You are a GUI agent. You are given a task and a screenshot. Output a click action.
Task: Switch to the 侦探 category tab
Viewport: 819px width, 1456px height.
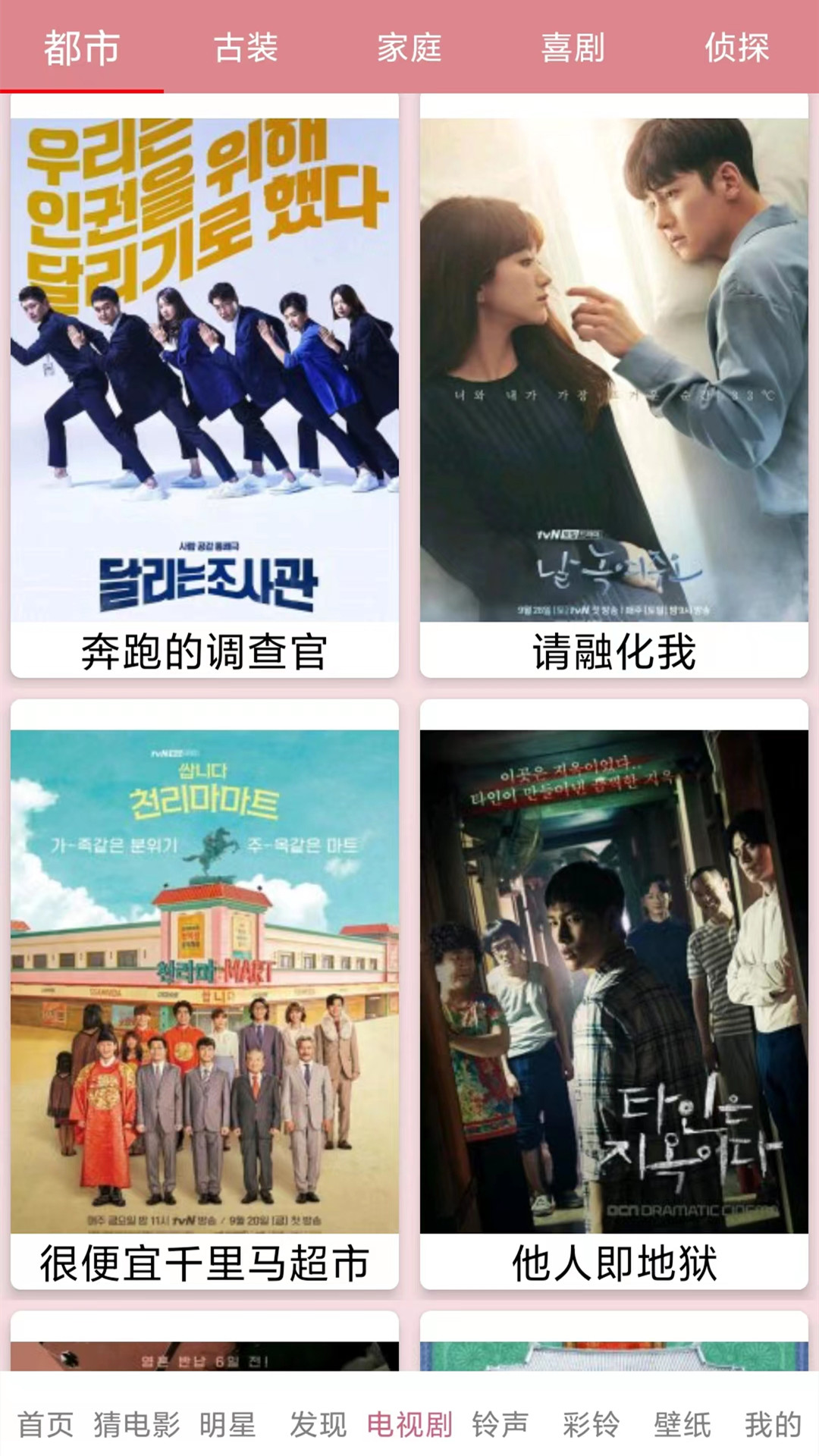pyautogui.click(x=736, y=47)
